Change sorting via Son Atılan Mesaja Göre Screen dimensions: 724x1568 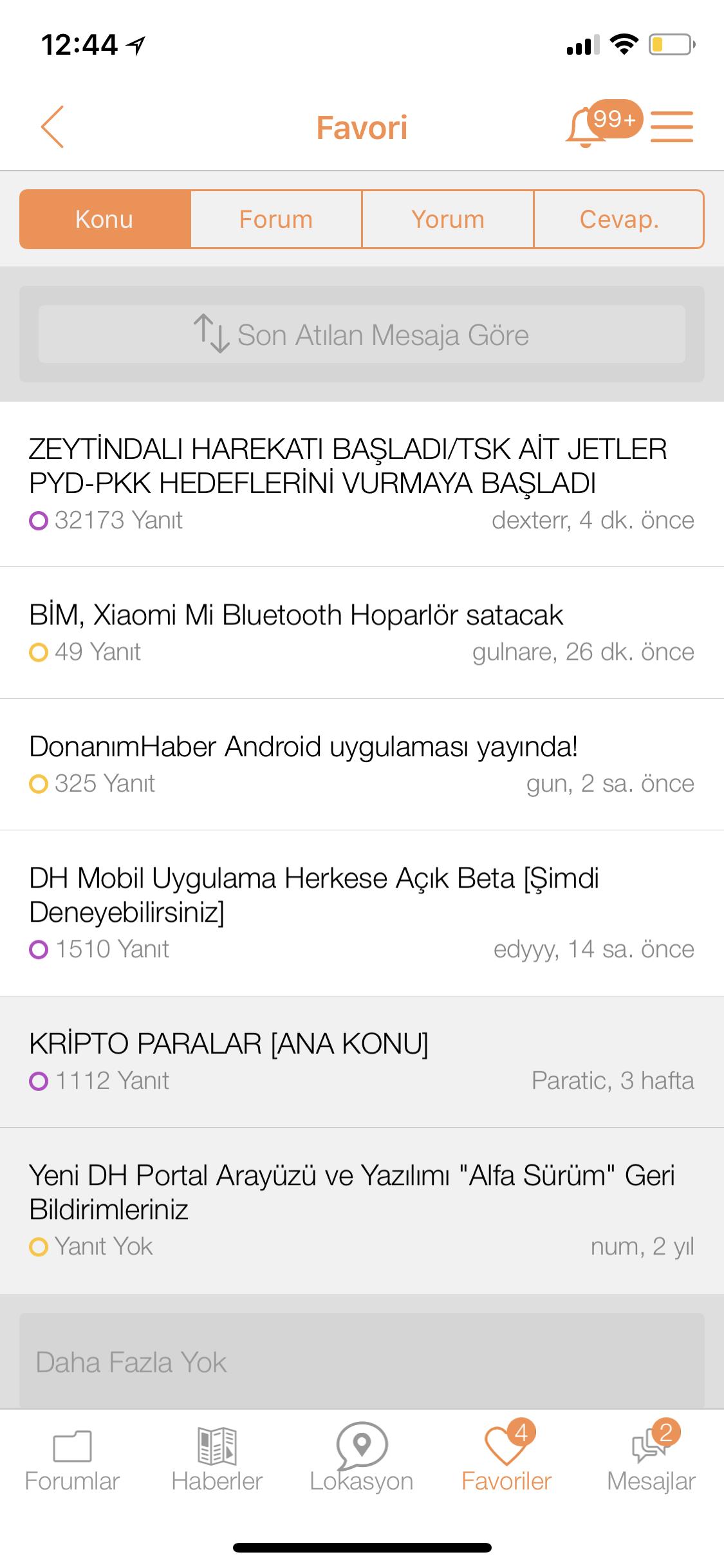362,334
